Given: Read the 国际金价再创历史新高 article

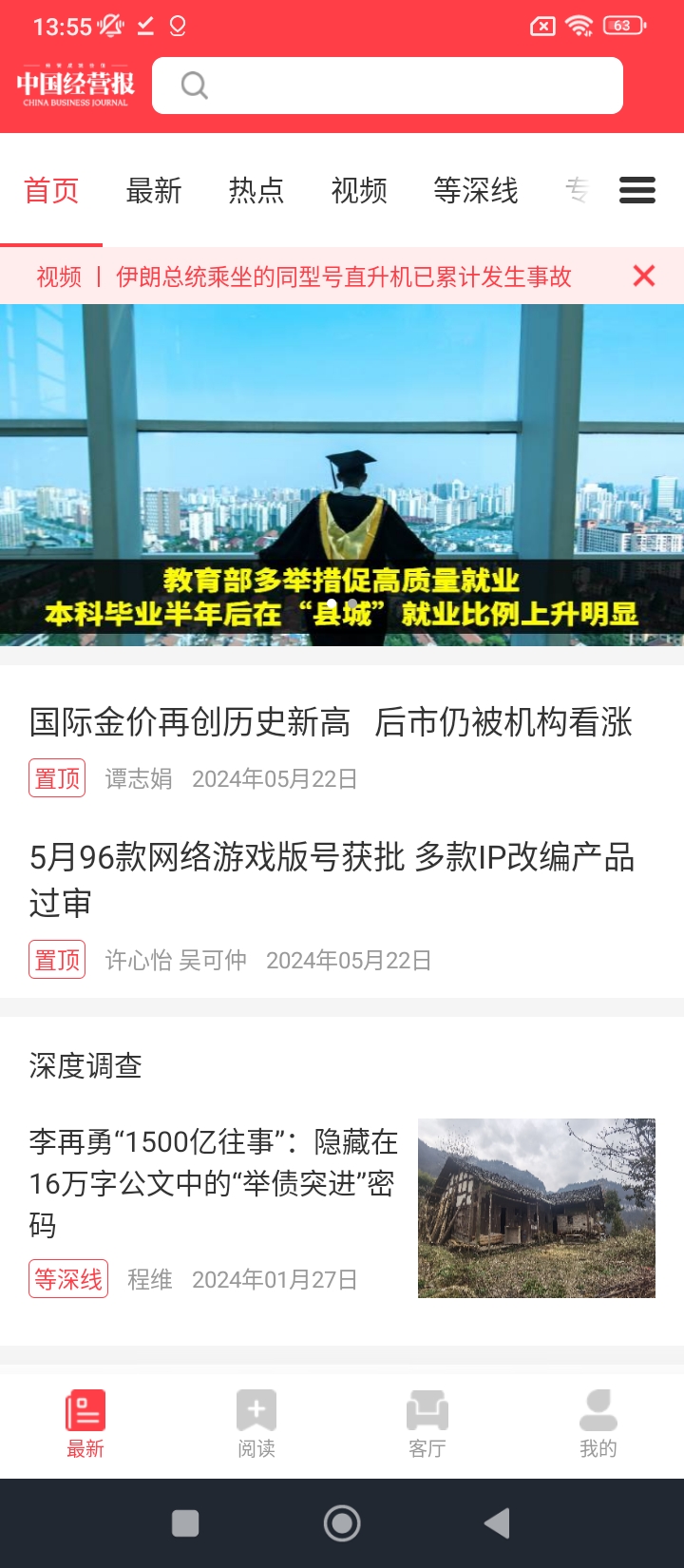Looking at the screenshot, I should [x=331, y=722].
